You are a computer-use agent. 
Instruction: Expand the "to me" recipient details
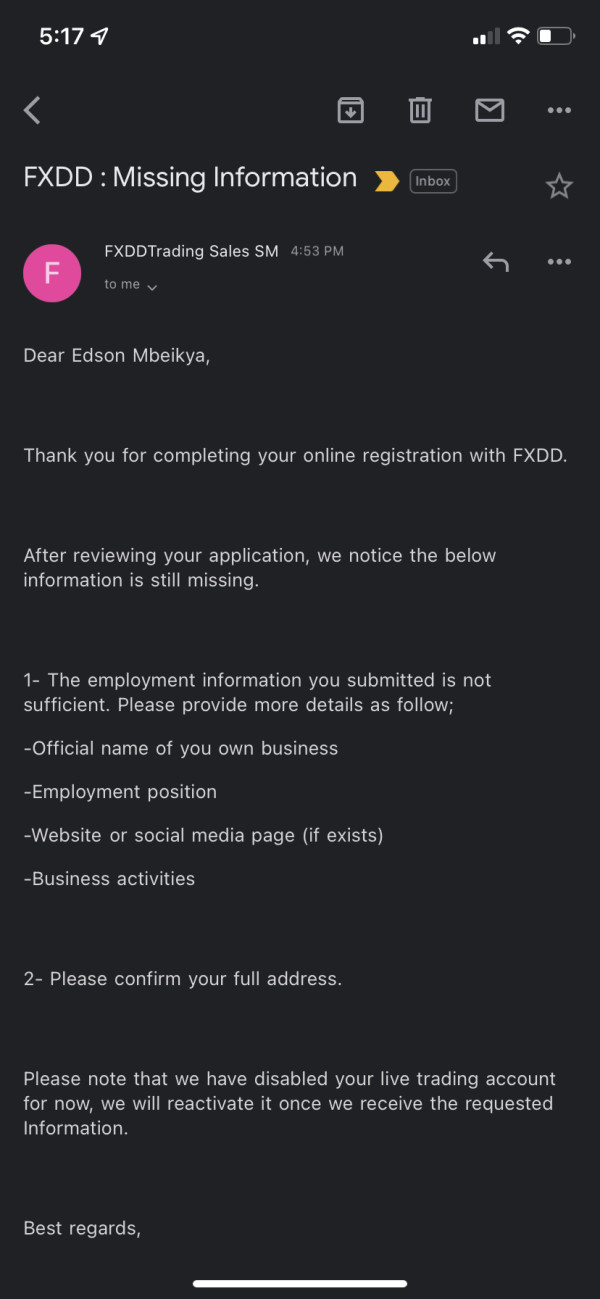tap(131, 285)
